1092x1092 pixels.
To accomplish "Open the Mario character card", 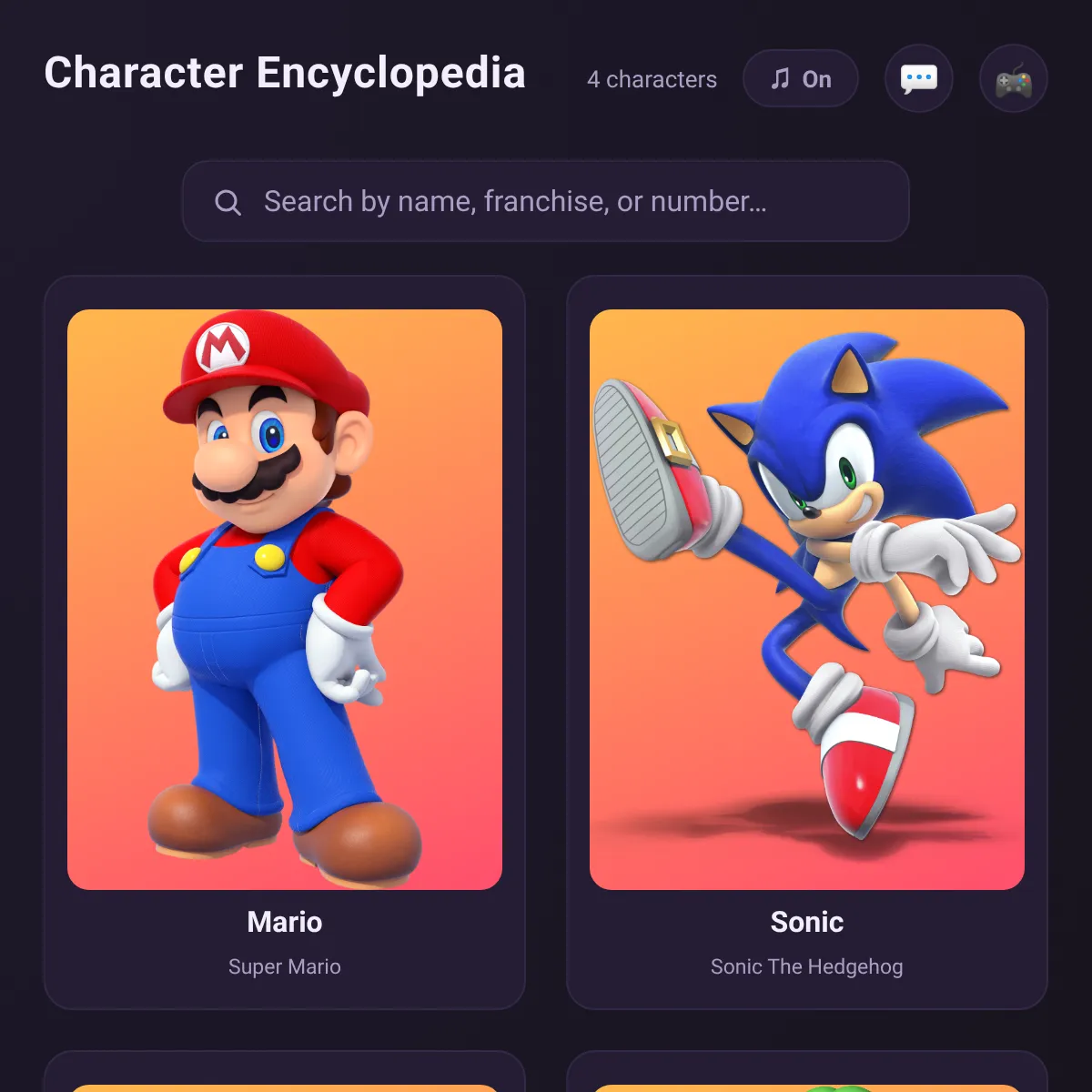I will (x=285, y=642).
